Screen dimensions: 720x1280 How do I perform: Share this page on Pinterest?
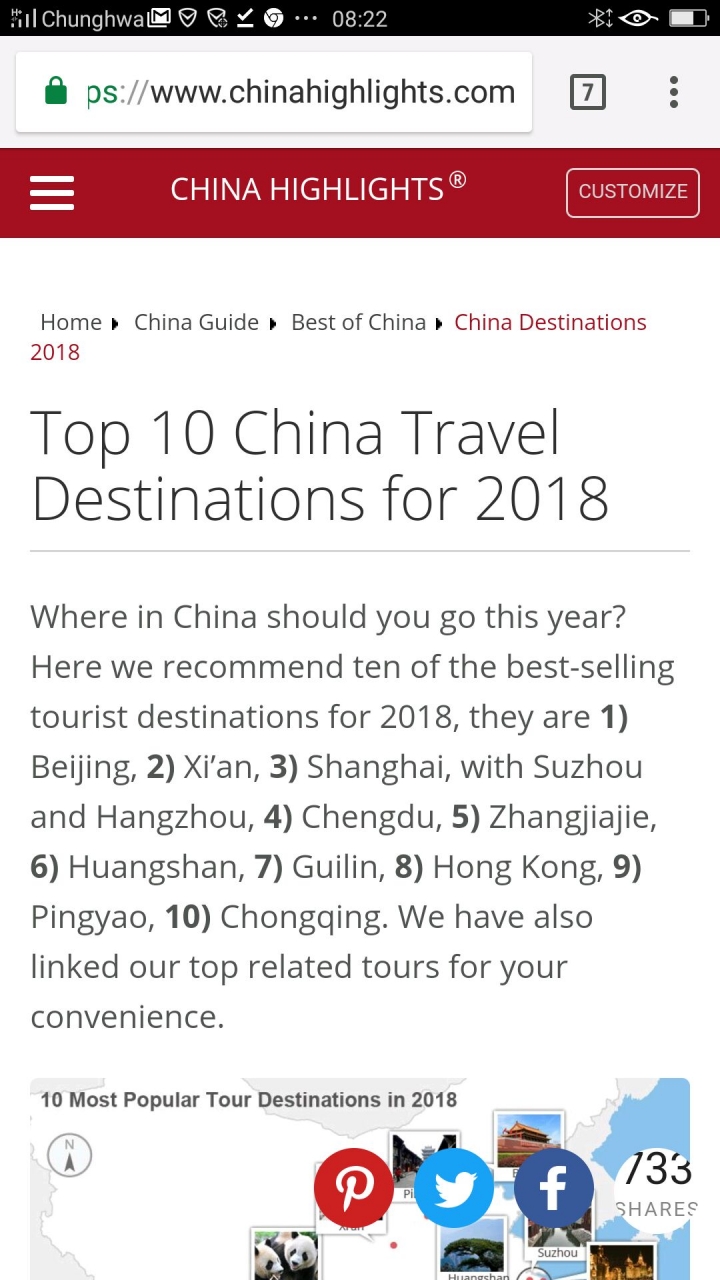pyautogui.click(x=354, y=1188)
